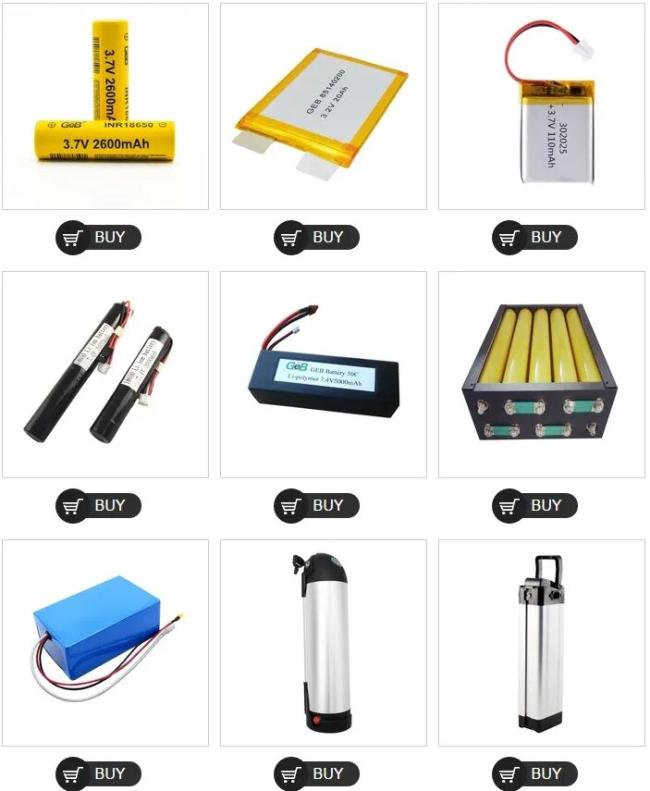
Task: Buy the GEB 3.2V 20Ah pouch cell
Action: tap(316, 238)
